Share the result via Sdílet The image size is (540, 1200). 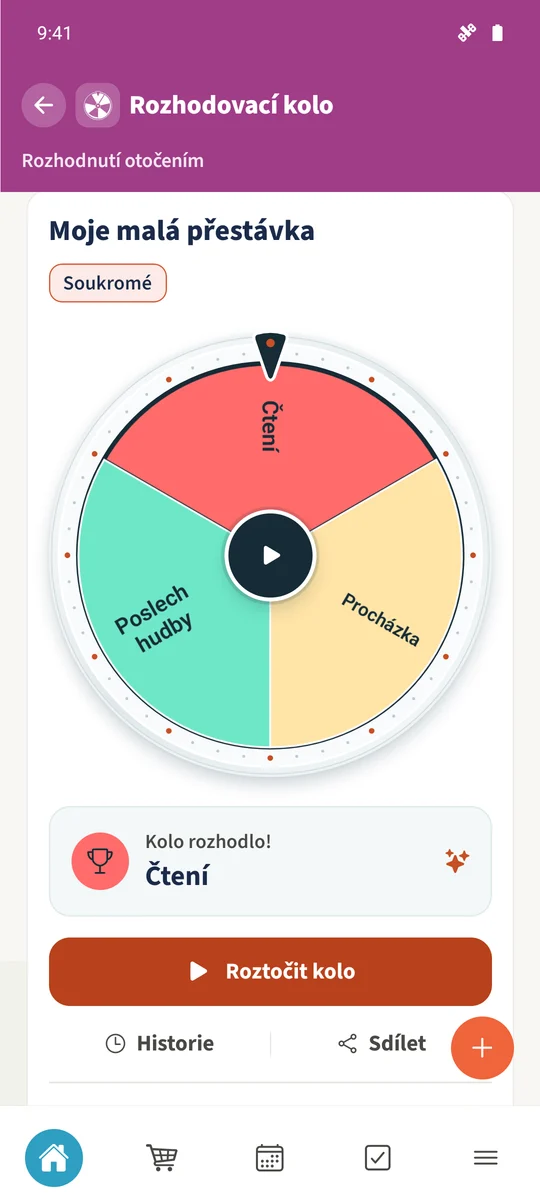point(382,1043)
